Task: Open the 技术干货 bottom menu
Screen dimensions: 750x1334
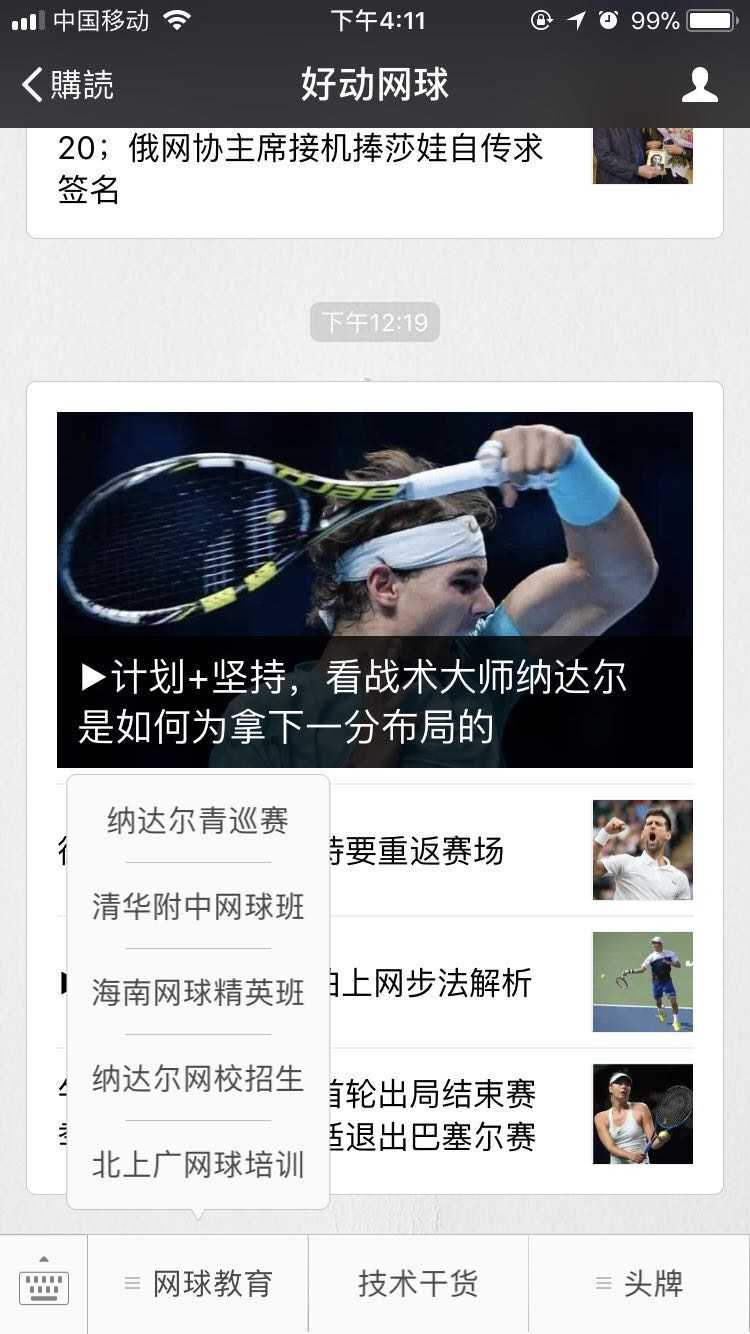Action: point(418,1284)
